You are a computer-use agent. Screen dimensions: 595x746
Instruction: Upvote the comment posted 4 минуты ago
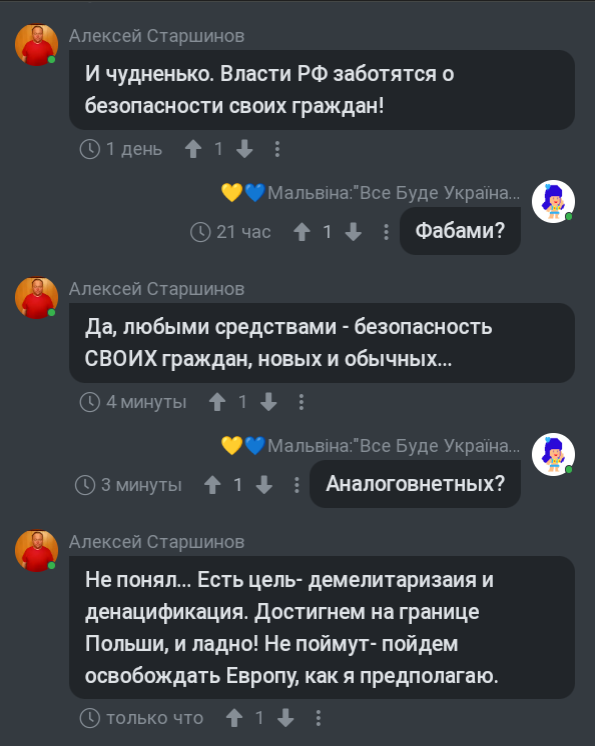pos(217,402)
